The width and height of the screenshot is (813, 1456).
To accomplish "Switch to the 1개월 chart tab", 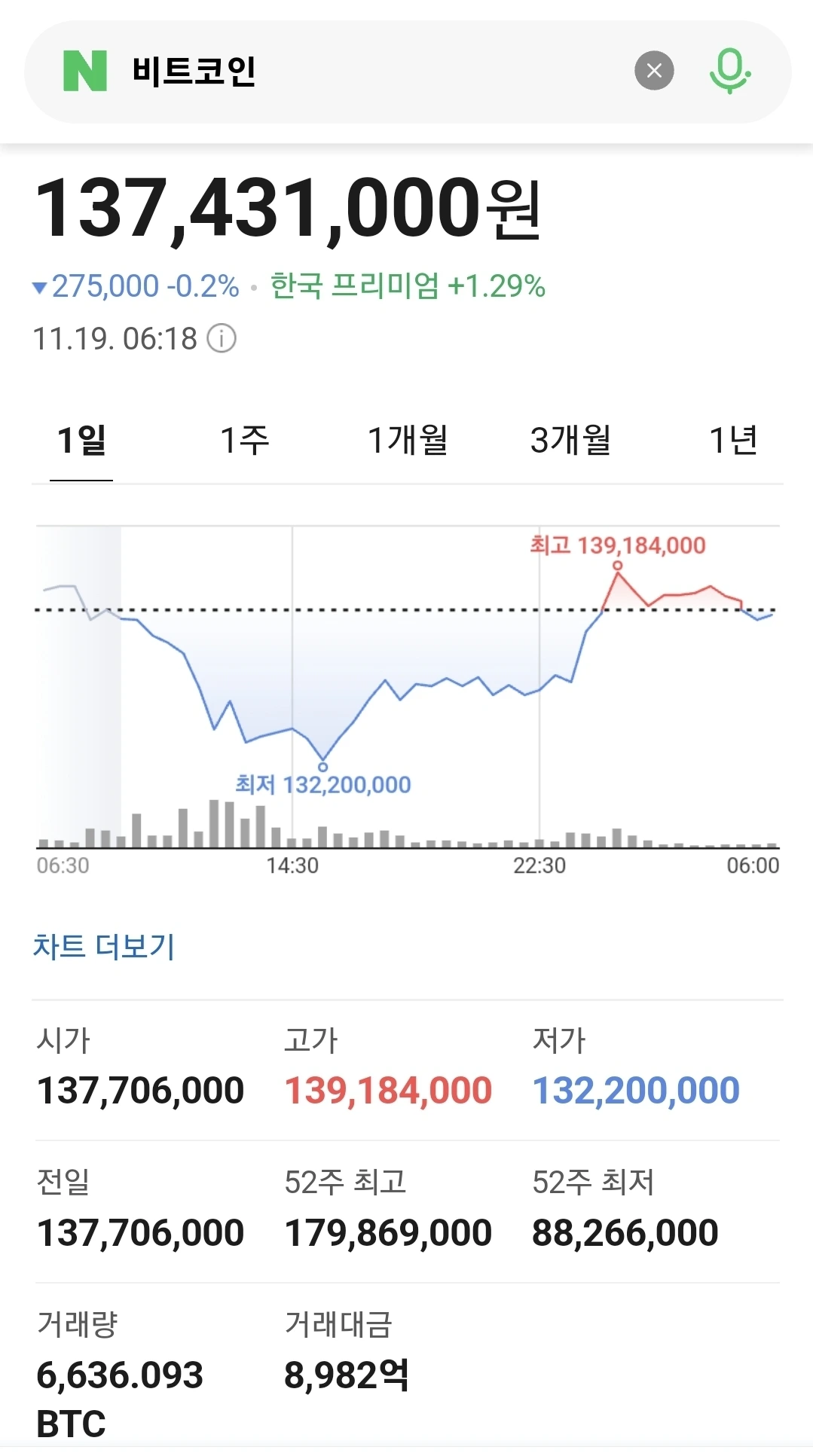I will (408, 440).
